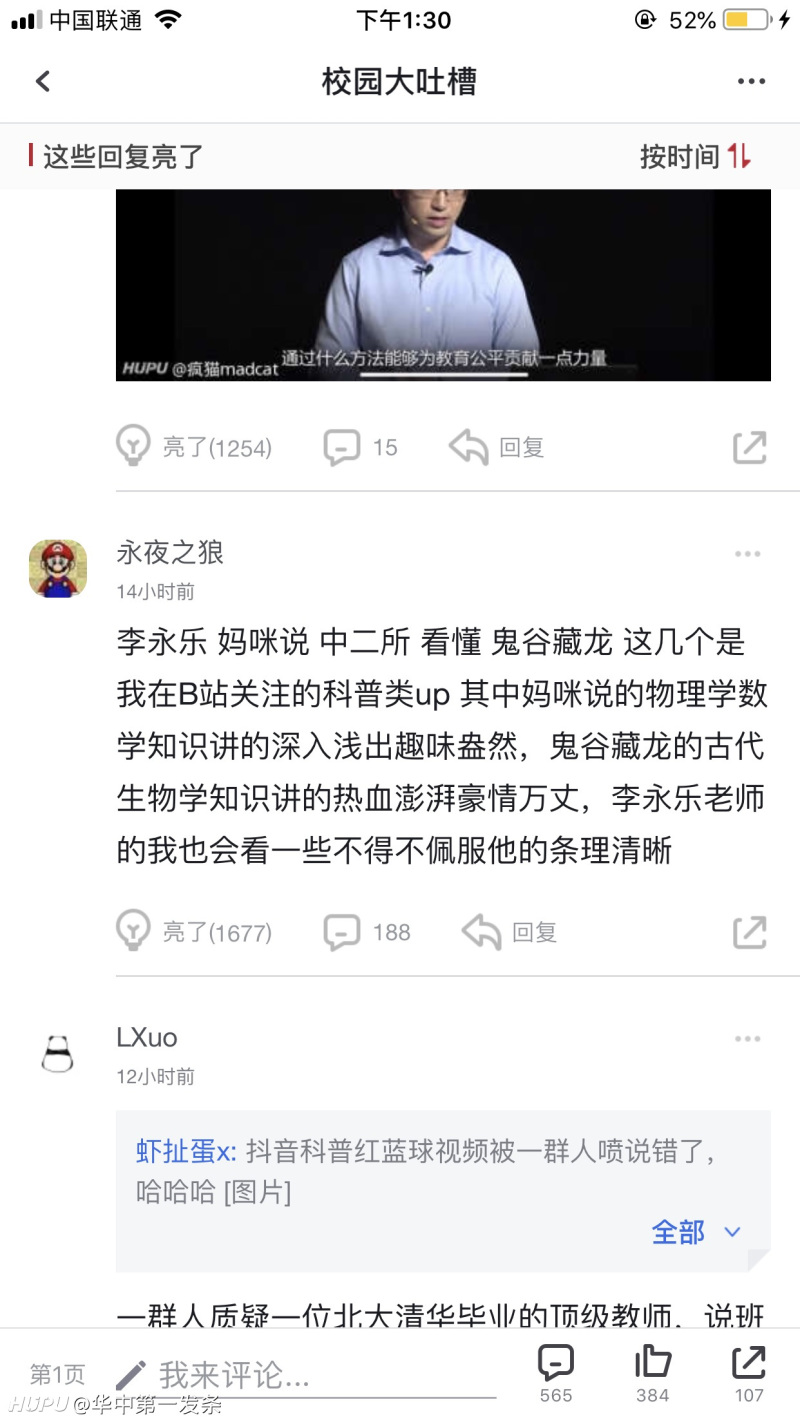800x1422 pixels.
Task: Go back from 校园大吐槽
Action: [43, 81]
